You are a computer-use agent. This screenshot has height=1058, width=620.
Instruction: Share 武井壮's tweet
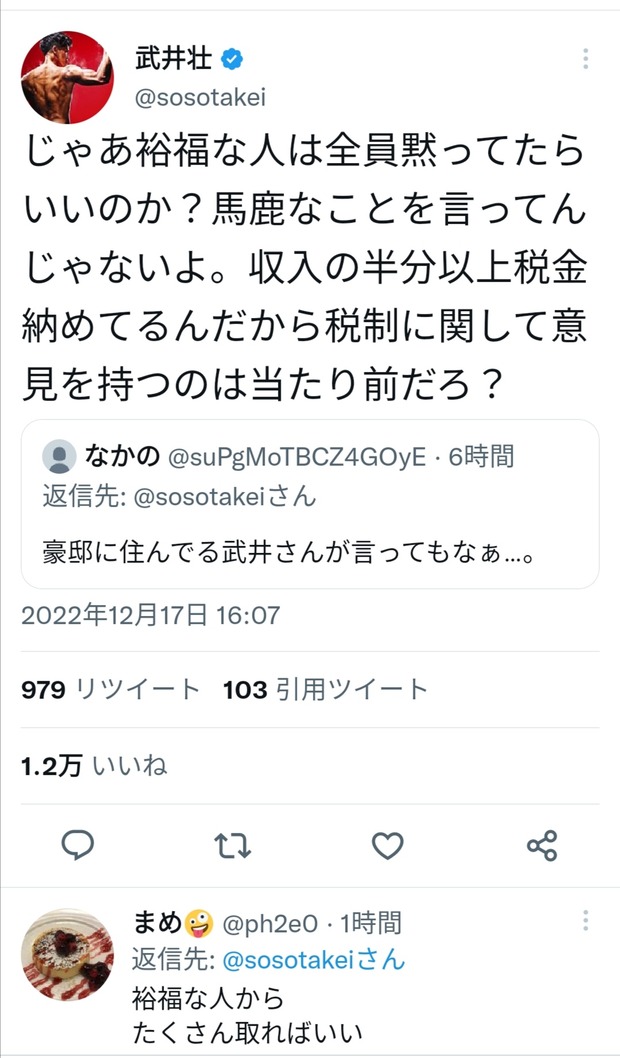(x=541, y=847)
